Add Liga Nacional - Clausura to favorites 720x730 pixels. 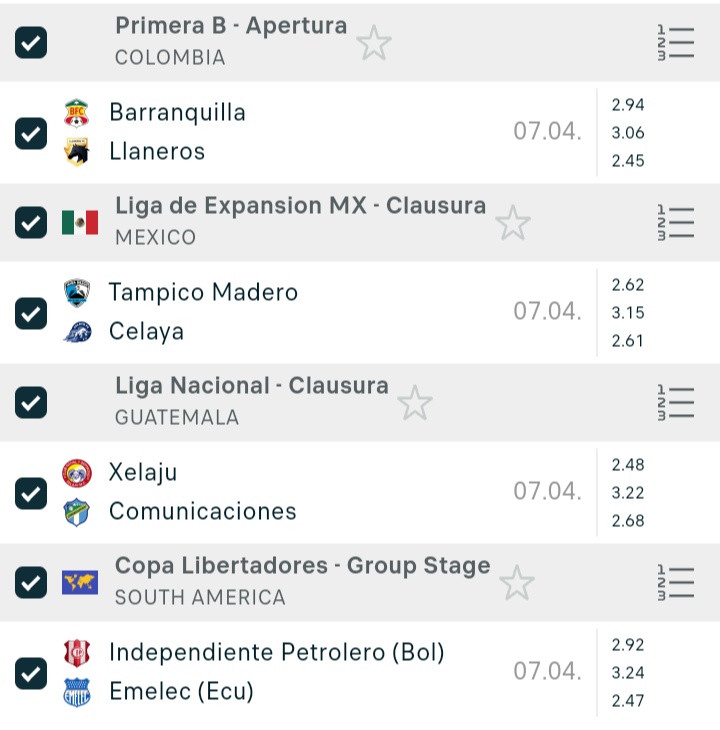[x=415, y=403]
